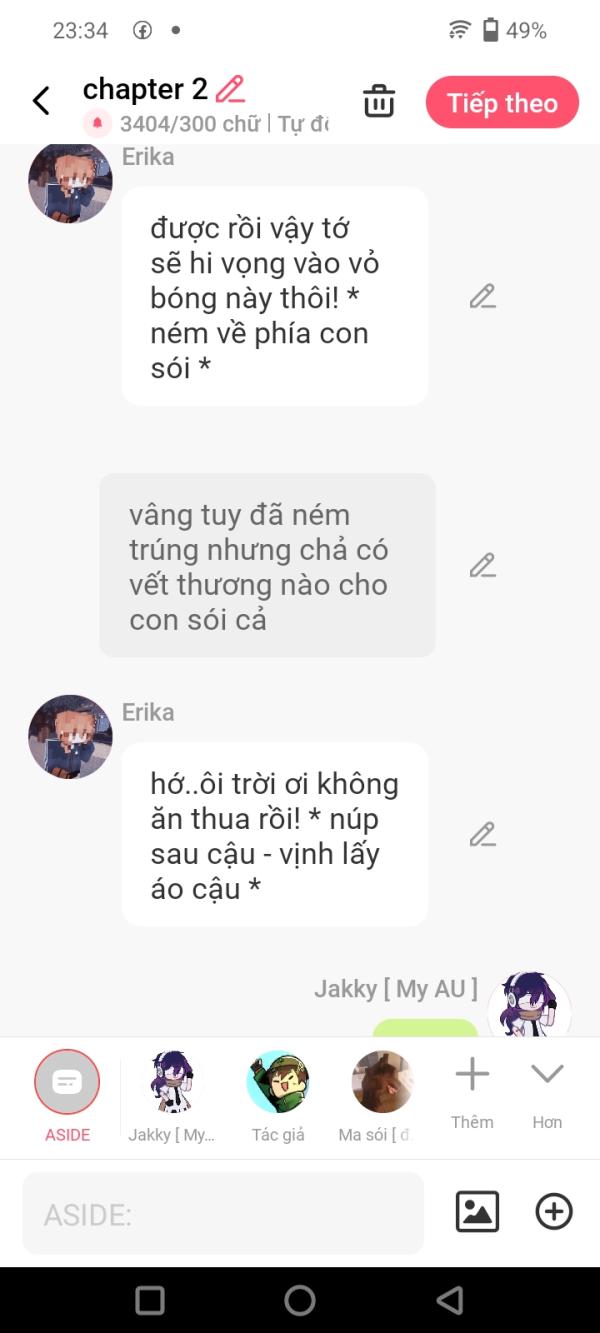Edit Erika's message about núp sau cậu
Viewport: 600px width, 1333px height.
(482, 835)
